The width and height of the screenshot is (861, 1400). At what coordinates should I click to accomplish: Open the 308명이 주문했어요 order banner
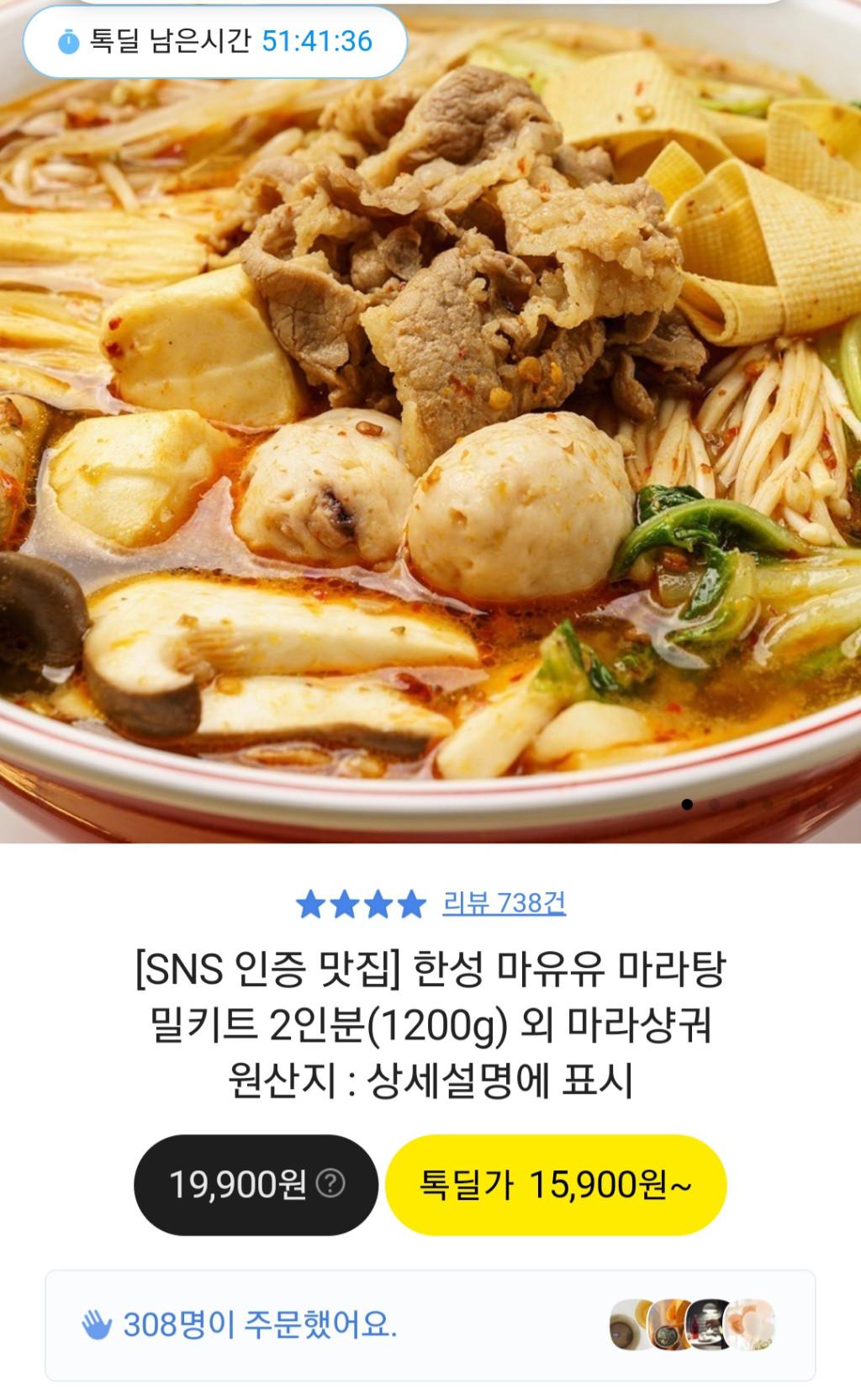coord(430,1325)
